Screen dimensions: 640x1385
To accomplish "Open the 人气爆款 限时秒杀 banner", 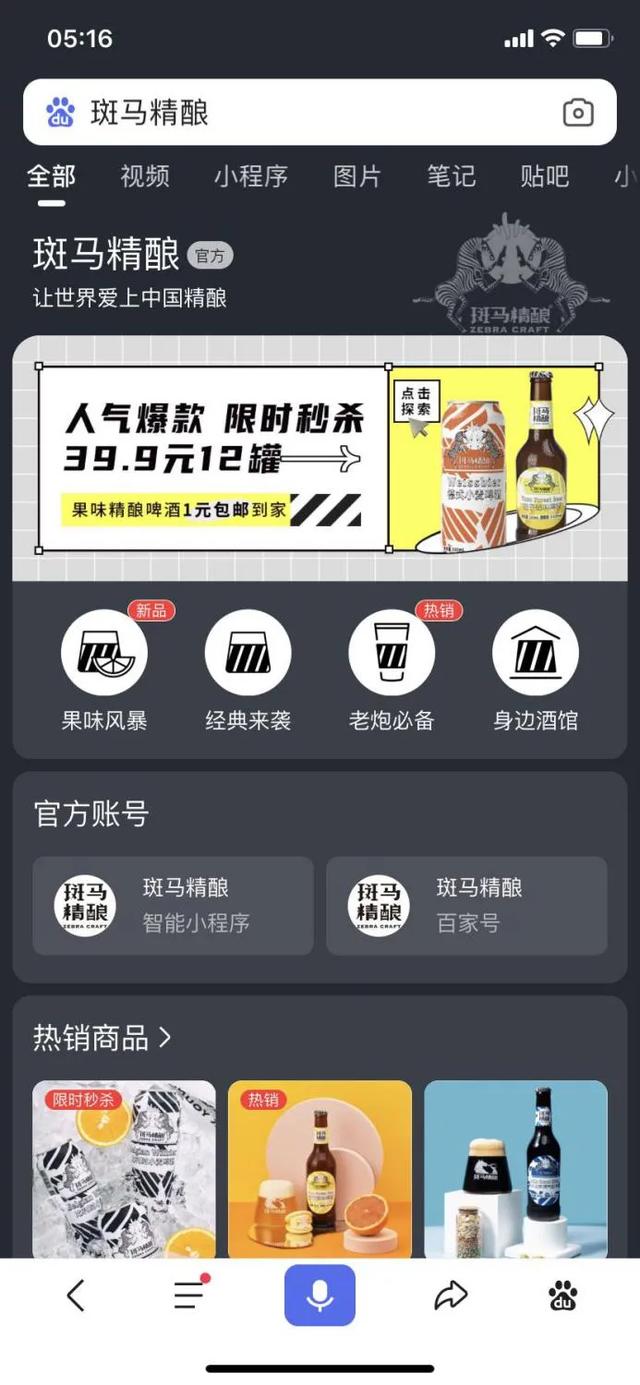I will 320,458.
